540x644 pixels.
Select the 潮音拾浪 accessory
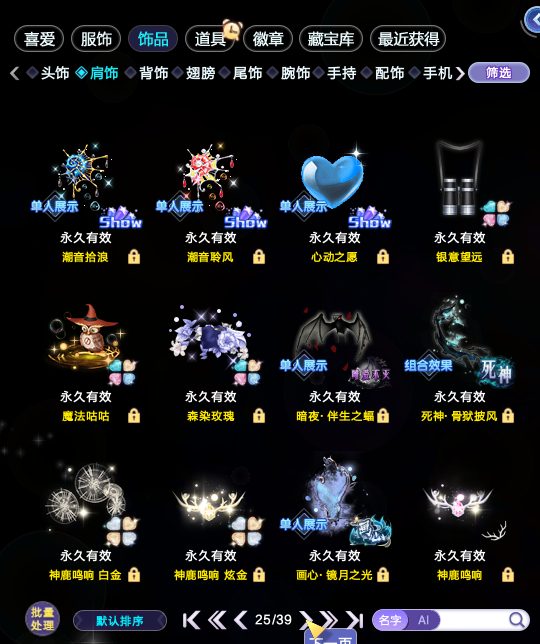[x=86, y=201]
